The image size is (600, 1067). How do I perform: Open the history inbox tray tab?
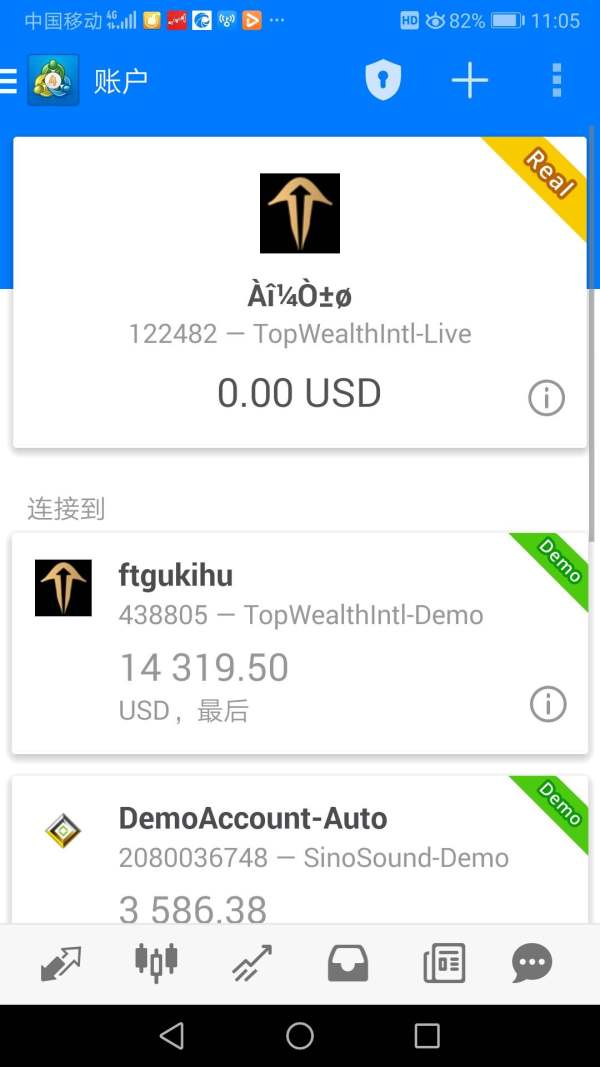(348, 964)
